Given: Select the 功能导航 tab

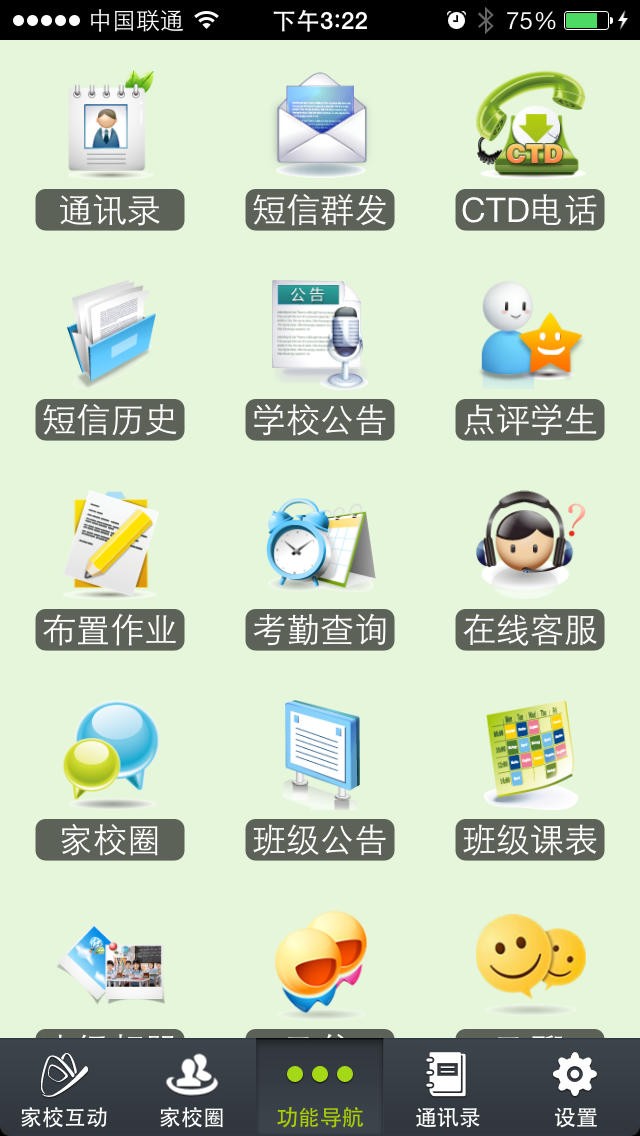Looking at the screenshot, I should 320,1088.
